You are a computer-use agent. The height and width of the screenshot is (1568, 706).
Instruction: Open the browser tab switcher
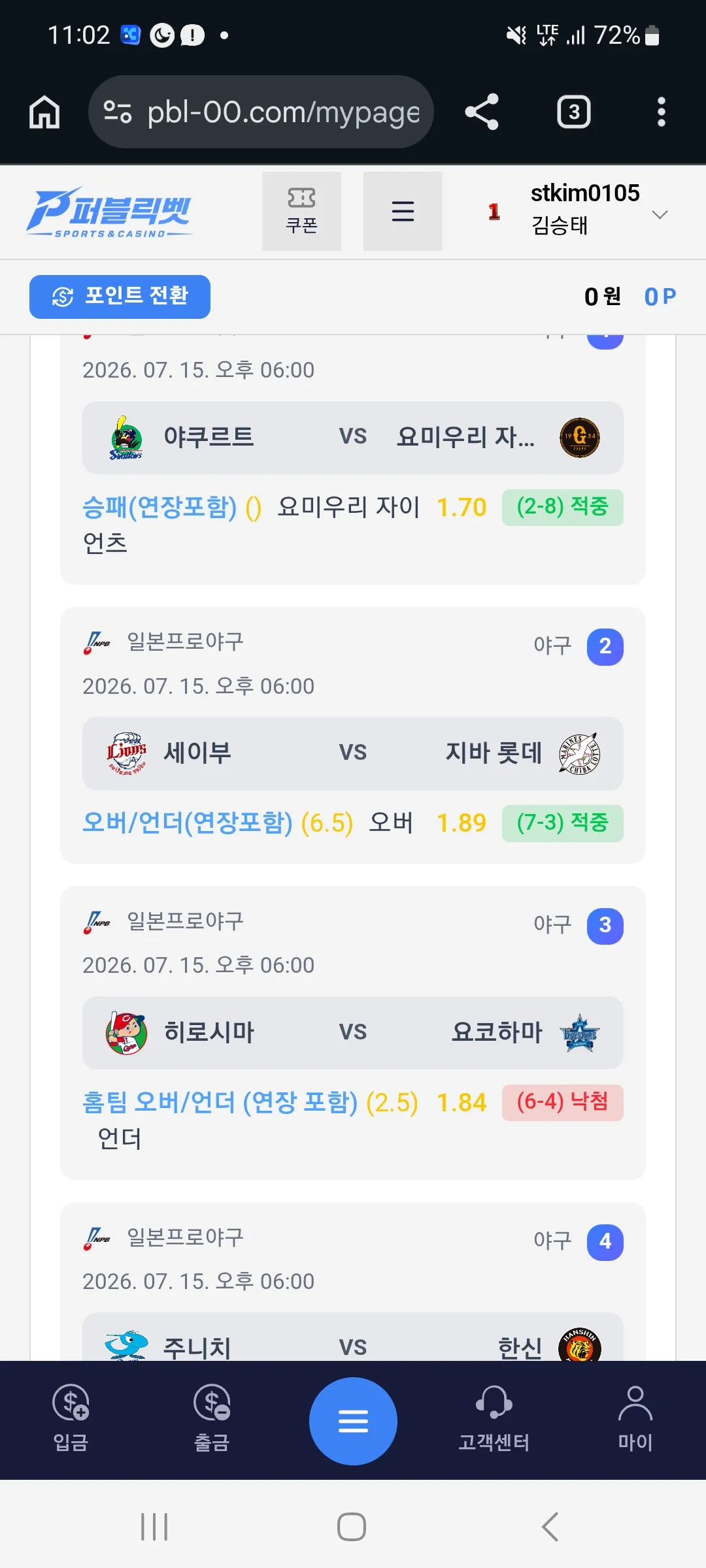[x=573, y=112]
